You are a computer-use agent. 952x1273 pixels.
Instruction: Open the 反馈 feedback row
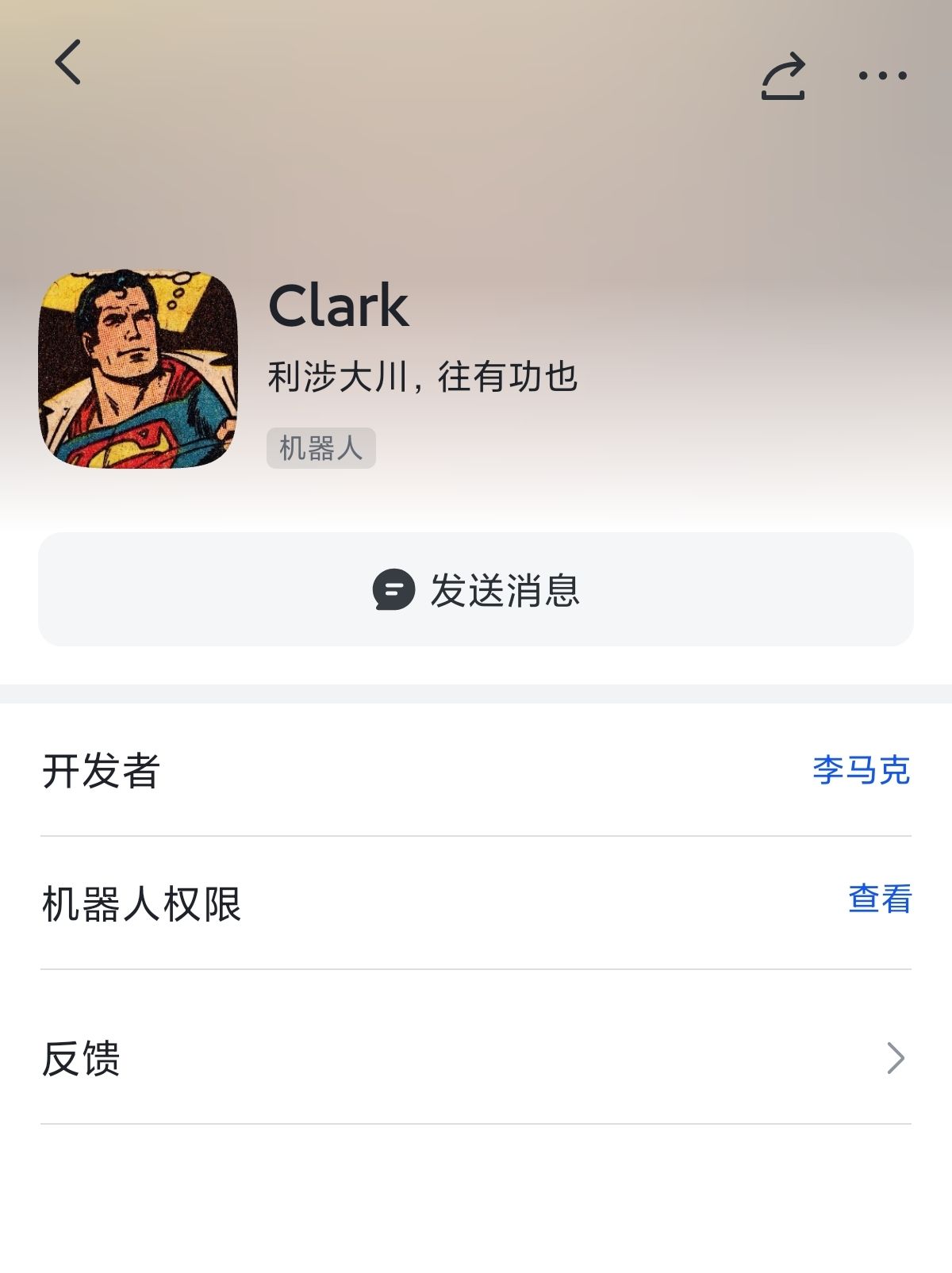pyautogui.click(x=476, y=1058)
